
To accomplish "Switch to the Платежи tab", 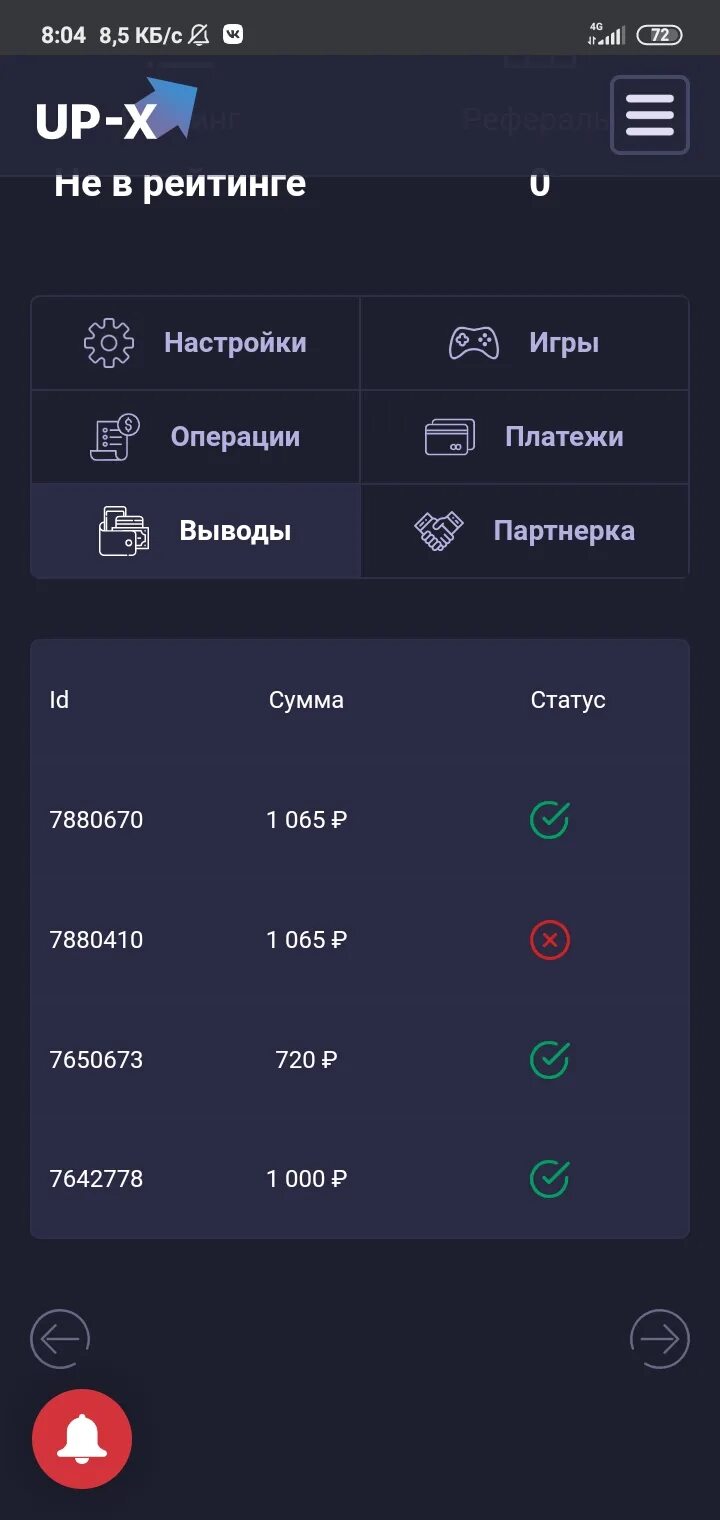I will (x=524, y=437).
